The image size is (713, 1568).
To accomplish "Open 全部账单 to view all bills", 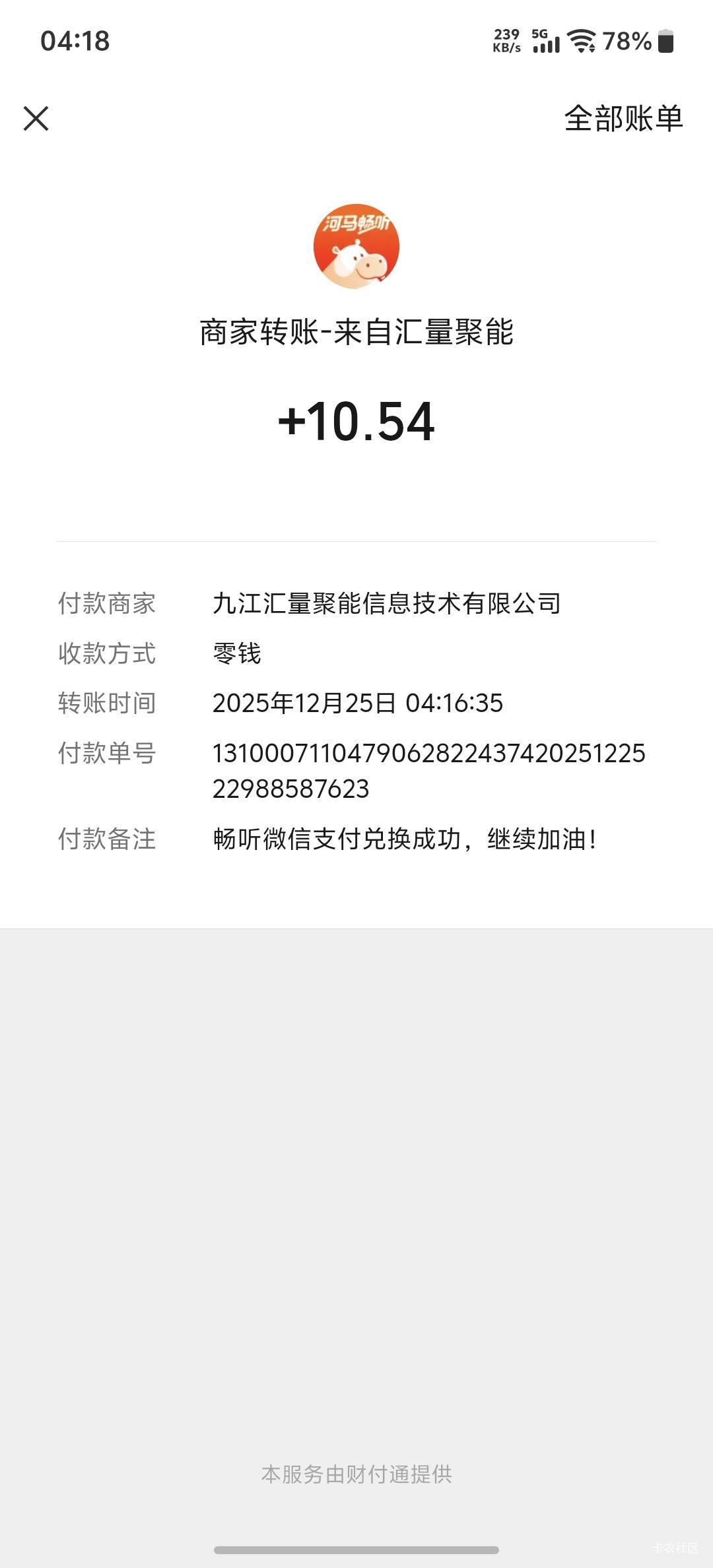I will pyautogui.click(x=623, y=119).
